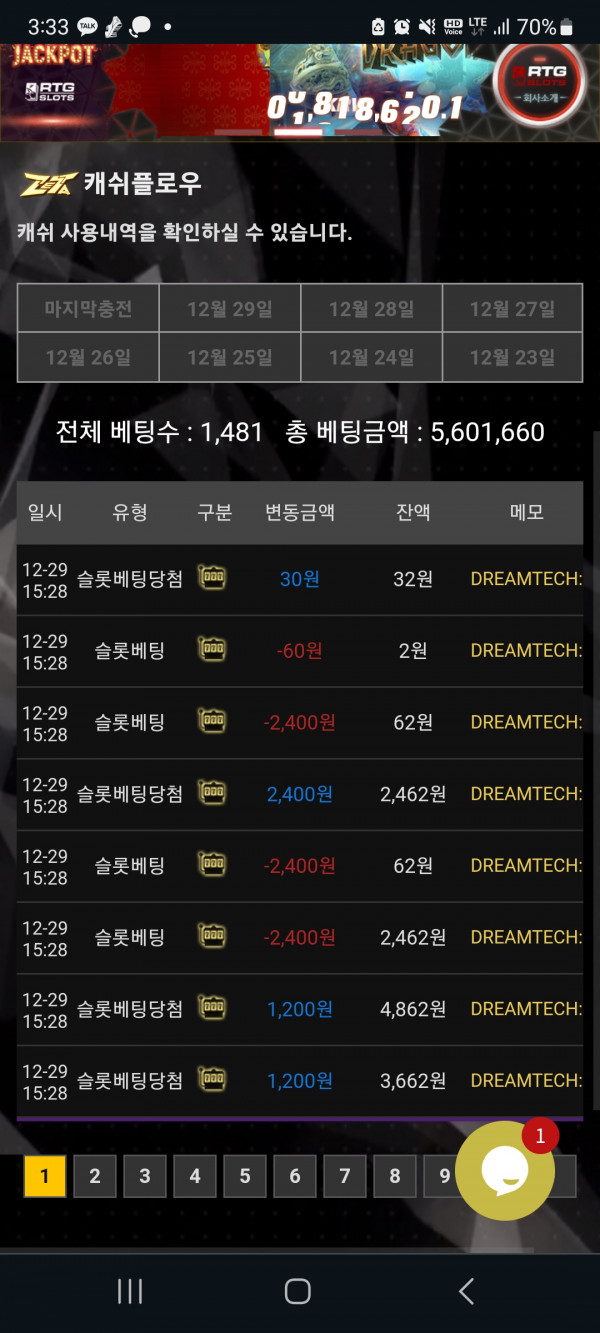Open recent apps from the navigation bar

130,1291
